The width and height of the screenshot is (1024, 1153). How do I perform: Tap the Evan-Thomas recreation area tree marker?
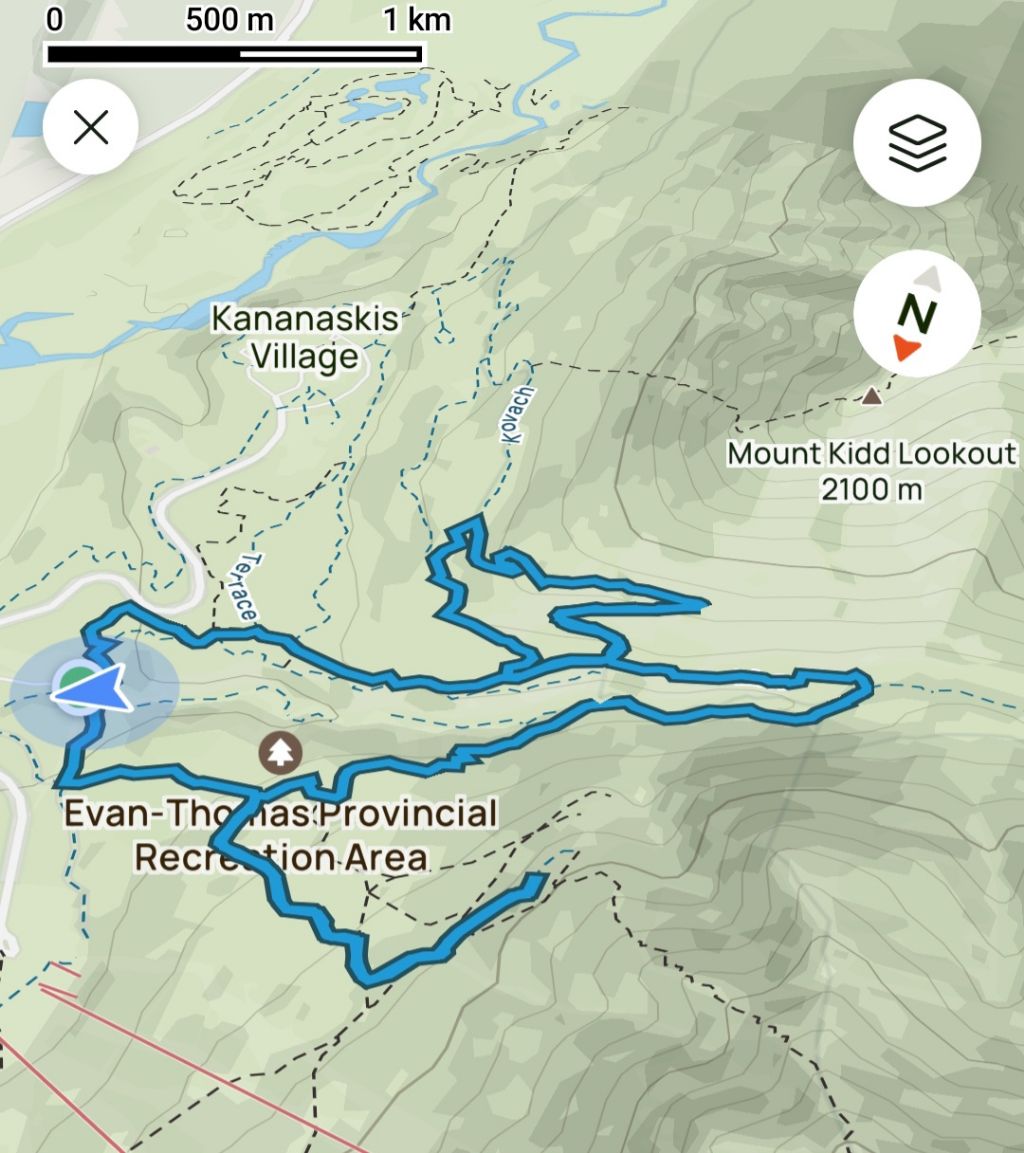[281, 752]
